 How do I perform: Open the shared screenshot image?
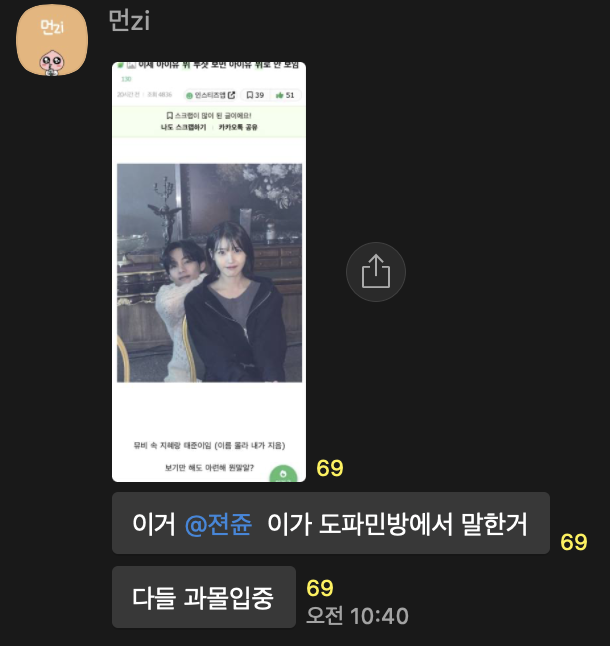209,272
